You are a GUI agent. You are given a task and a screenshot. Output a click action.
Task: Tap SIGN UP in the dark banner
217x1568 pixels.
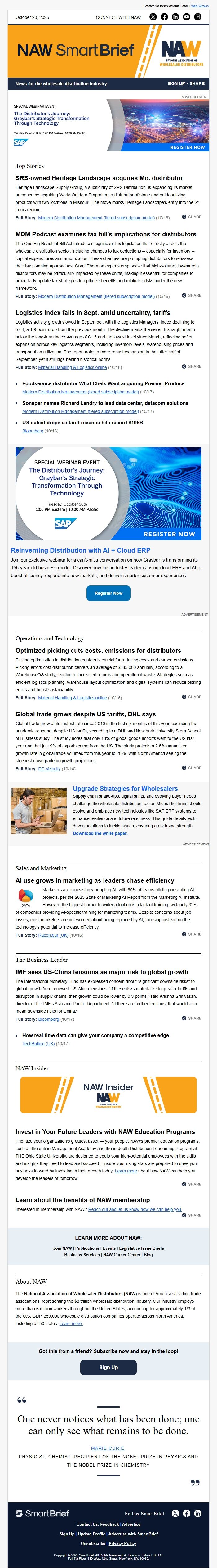pyautogui.click(x=176, y=83)
